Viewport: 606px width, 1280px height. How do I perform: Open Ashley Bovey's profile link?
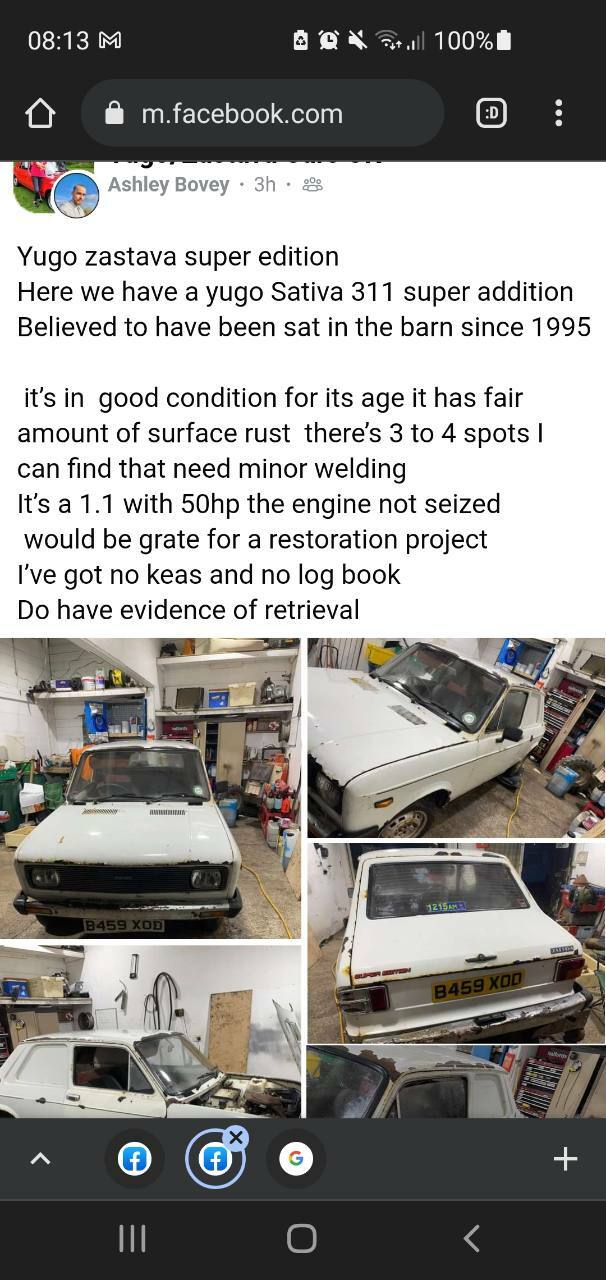tap(168, 184)
